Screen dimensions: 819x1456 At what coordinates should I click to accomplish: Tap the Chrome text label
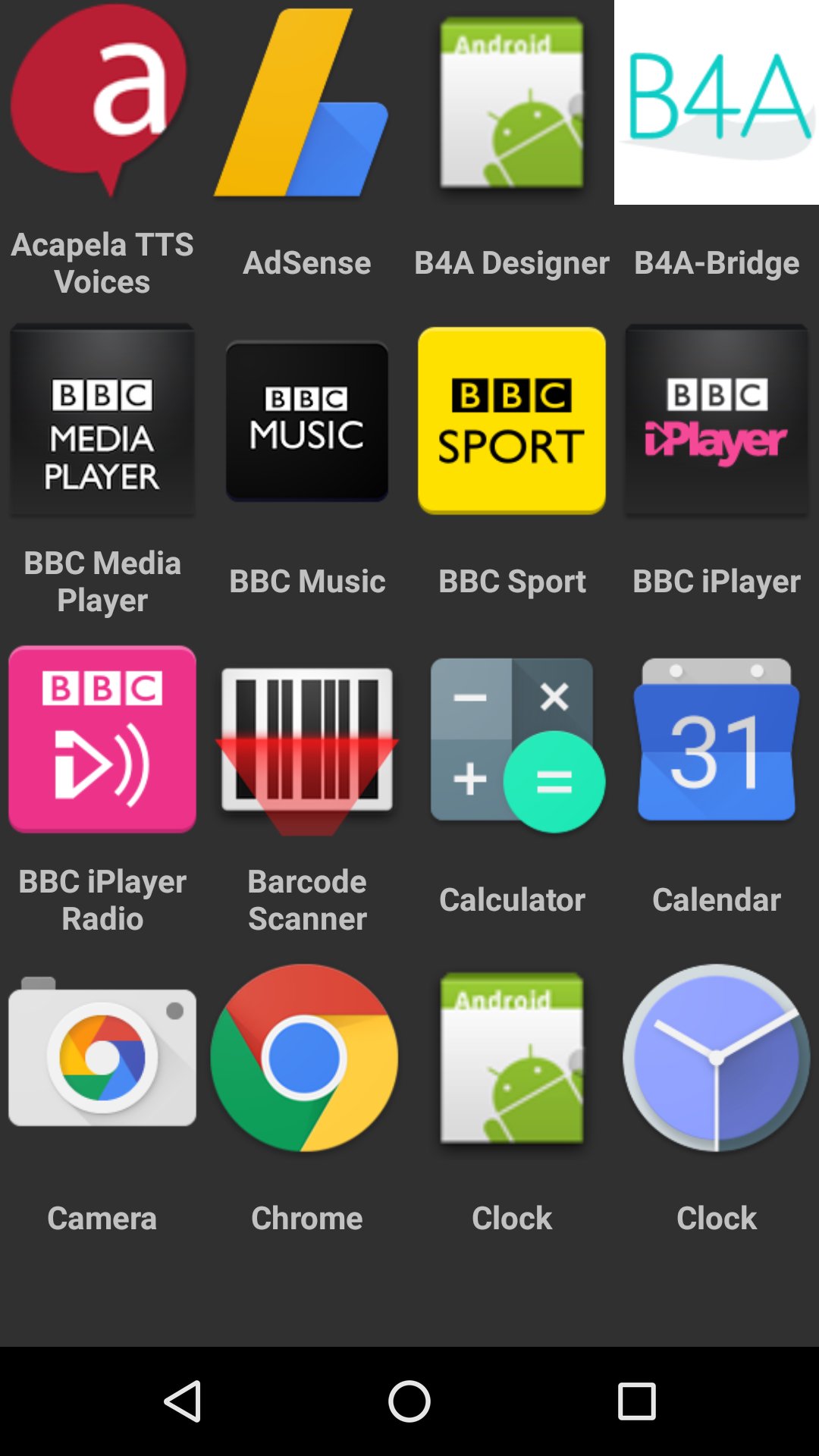[306, 1218]
